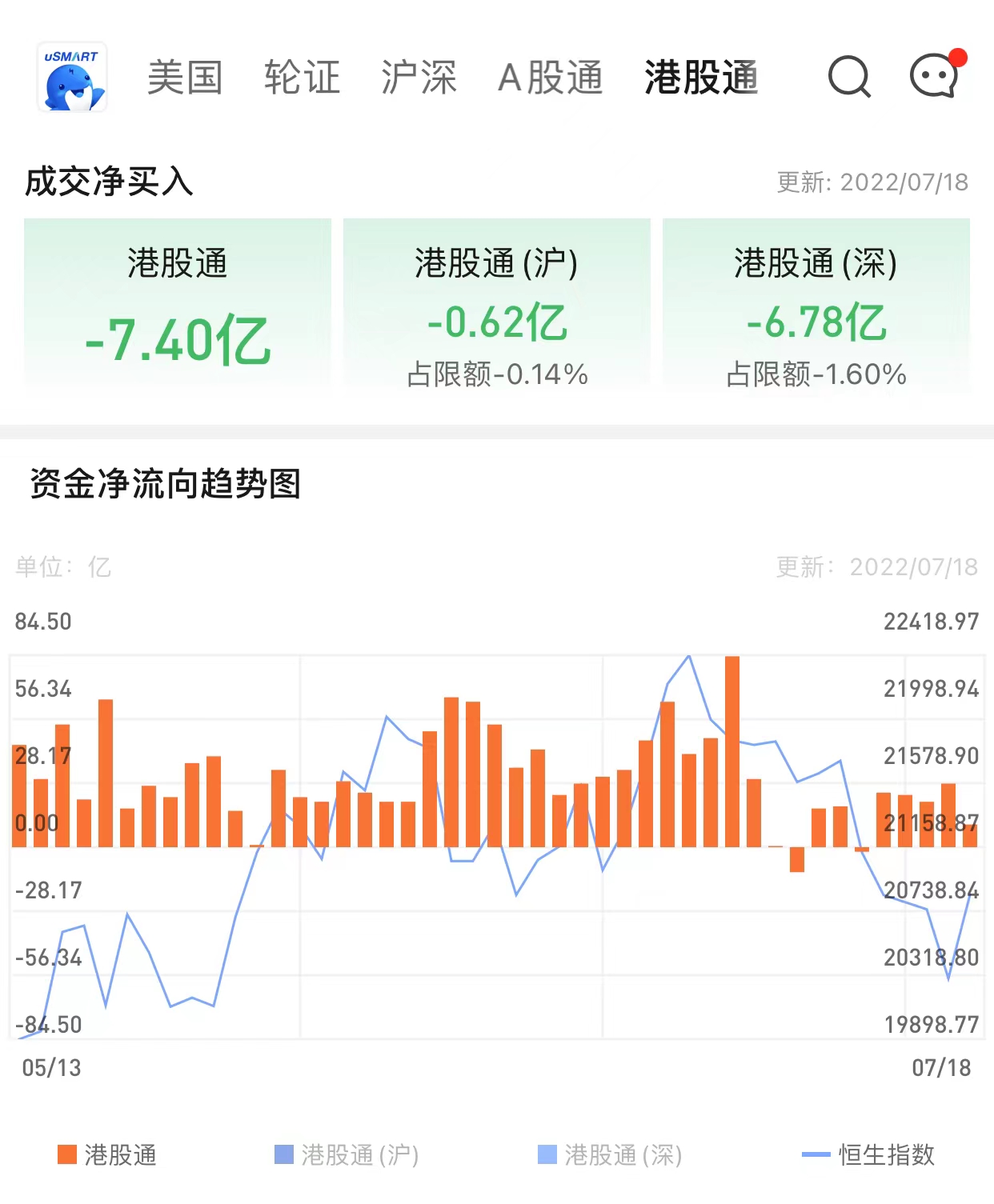Screen dimensions: 994x1204
Task: Open the 港股通 (深) net buy card
Action: pos(816,304)
